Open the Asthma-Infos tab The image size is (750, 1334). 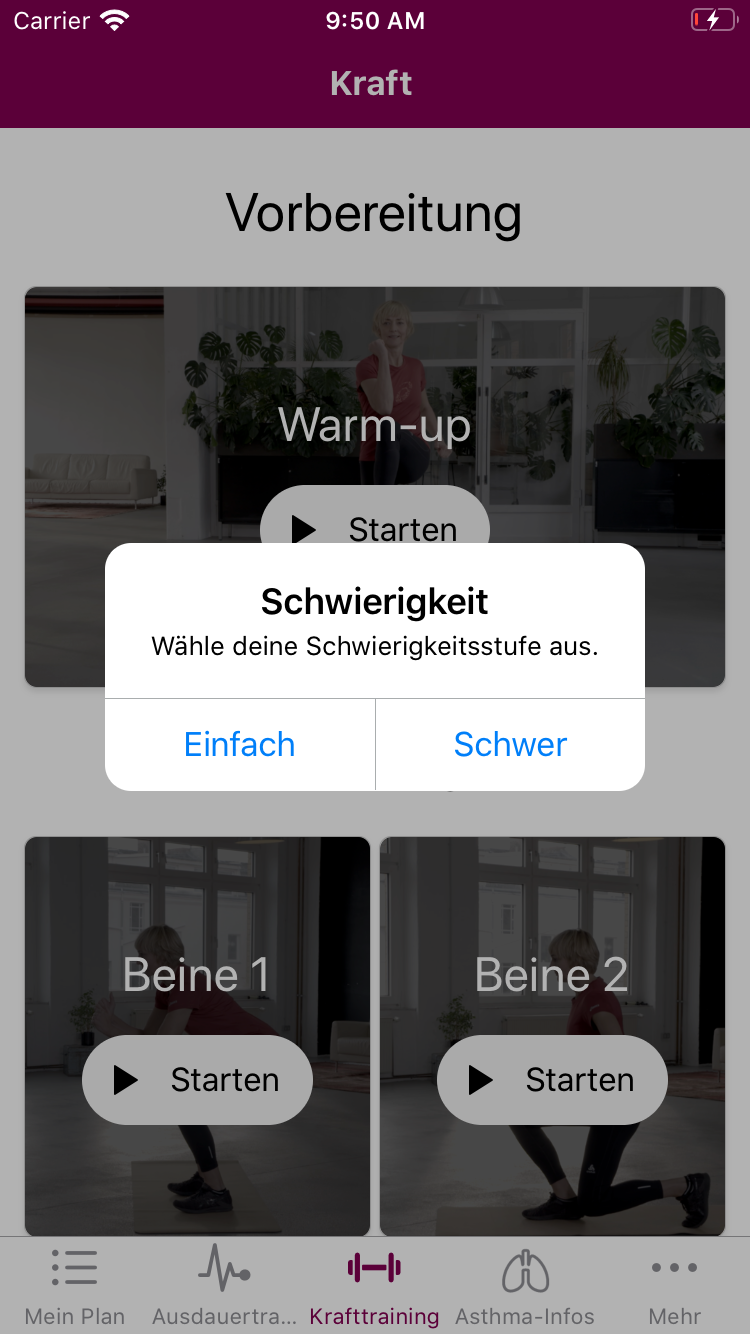525,1286
